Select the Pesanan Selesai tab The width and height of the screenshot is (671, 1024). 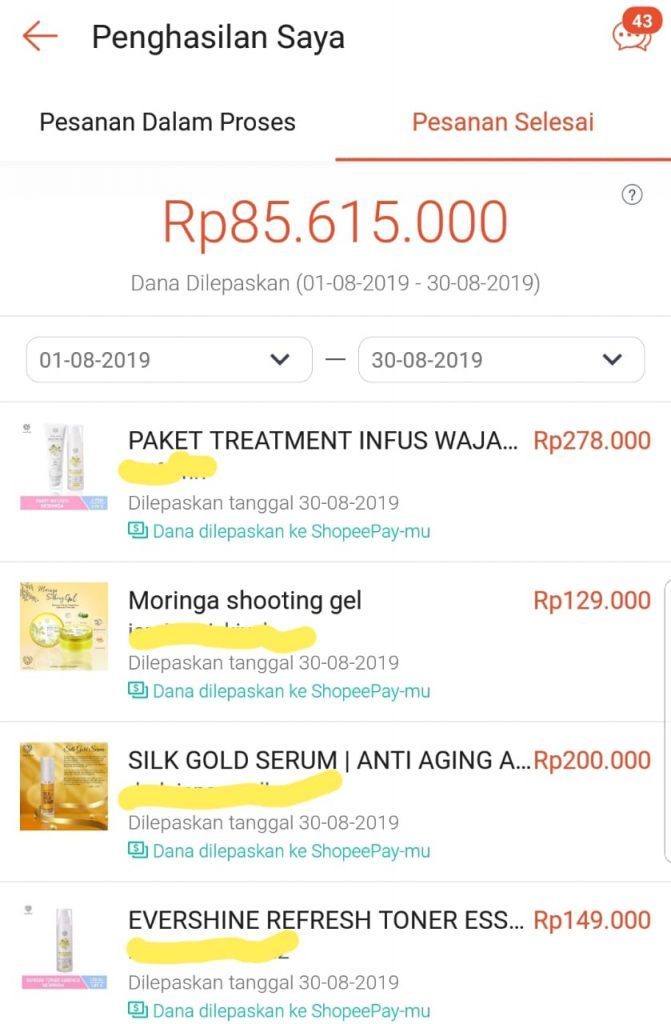(503, 123)
